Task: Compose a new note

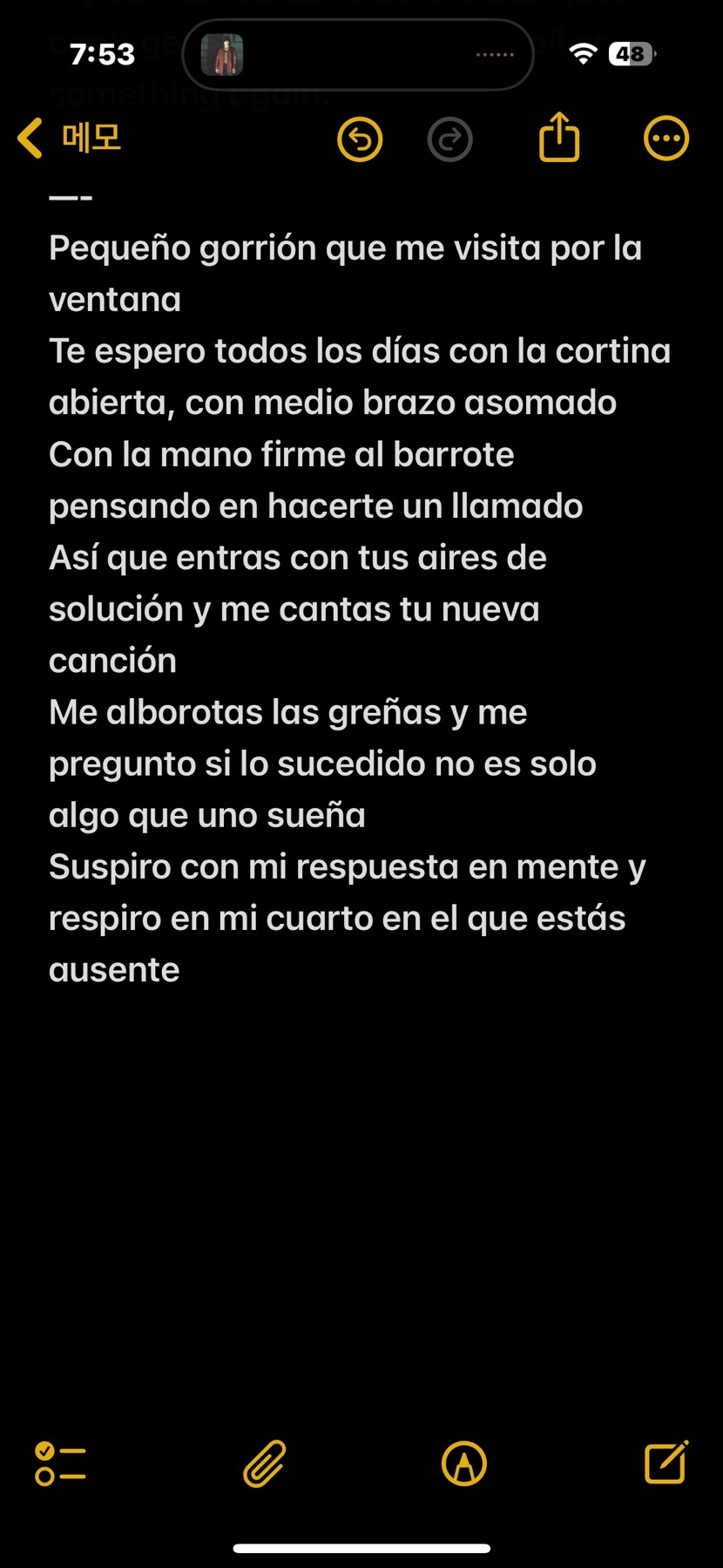Action: [x=667, y=1462]
